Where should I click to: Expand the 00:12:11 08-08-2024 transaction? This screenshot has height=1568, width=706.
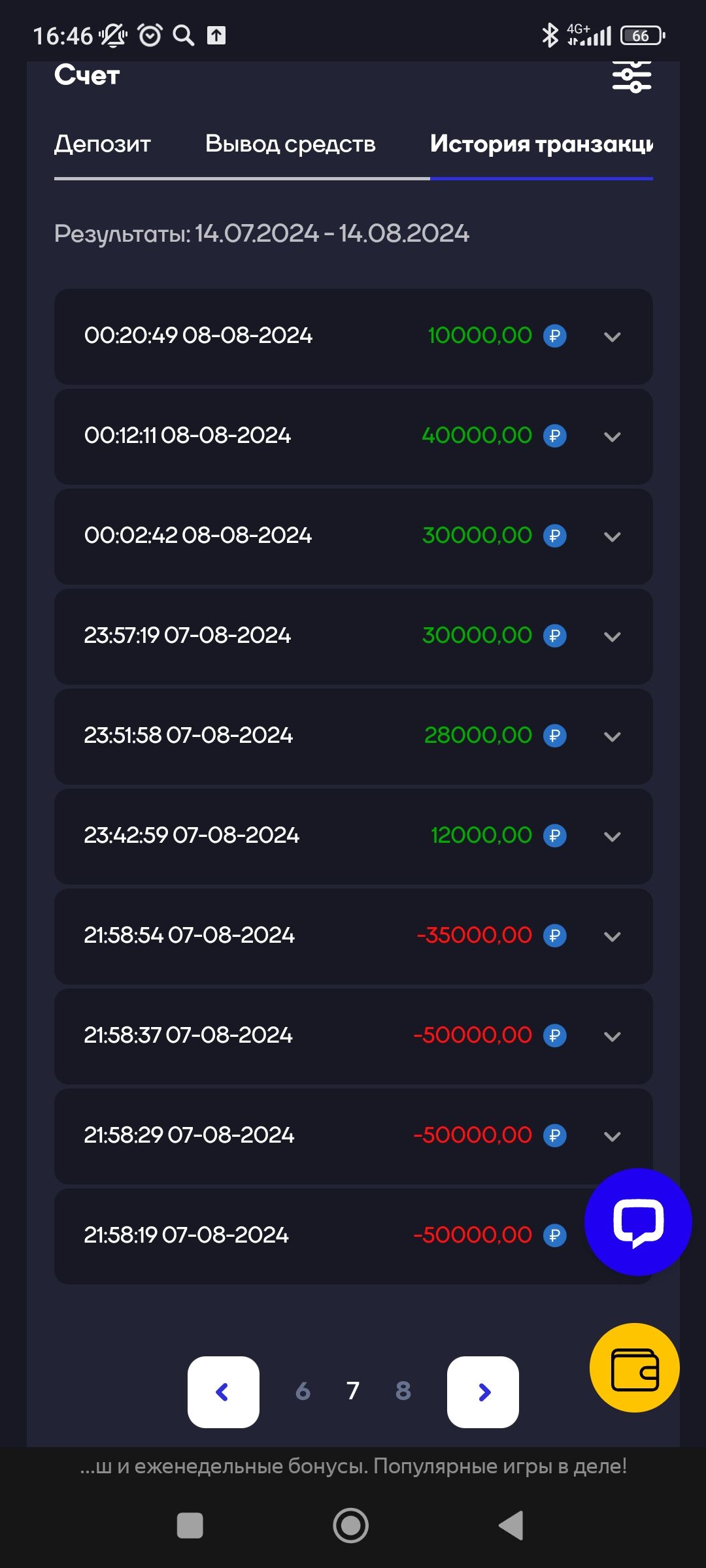[612, 437]
